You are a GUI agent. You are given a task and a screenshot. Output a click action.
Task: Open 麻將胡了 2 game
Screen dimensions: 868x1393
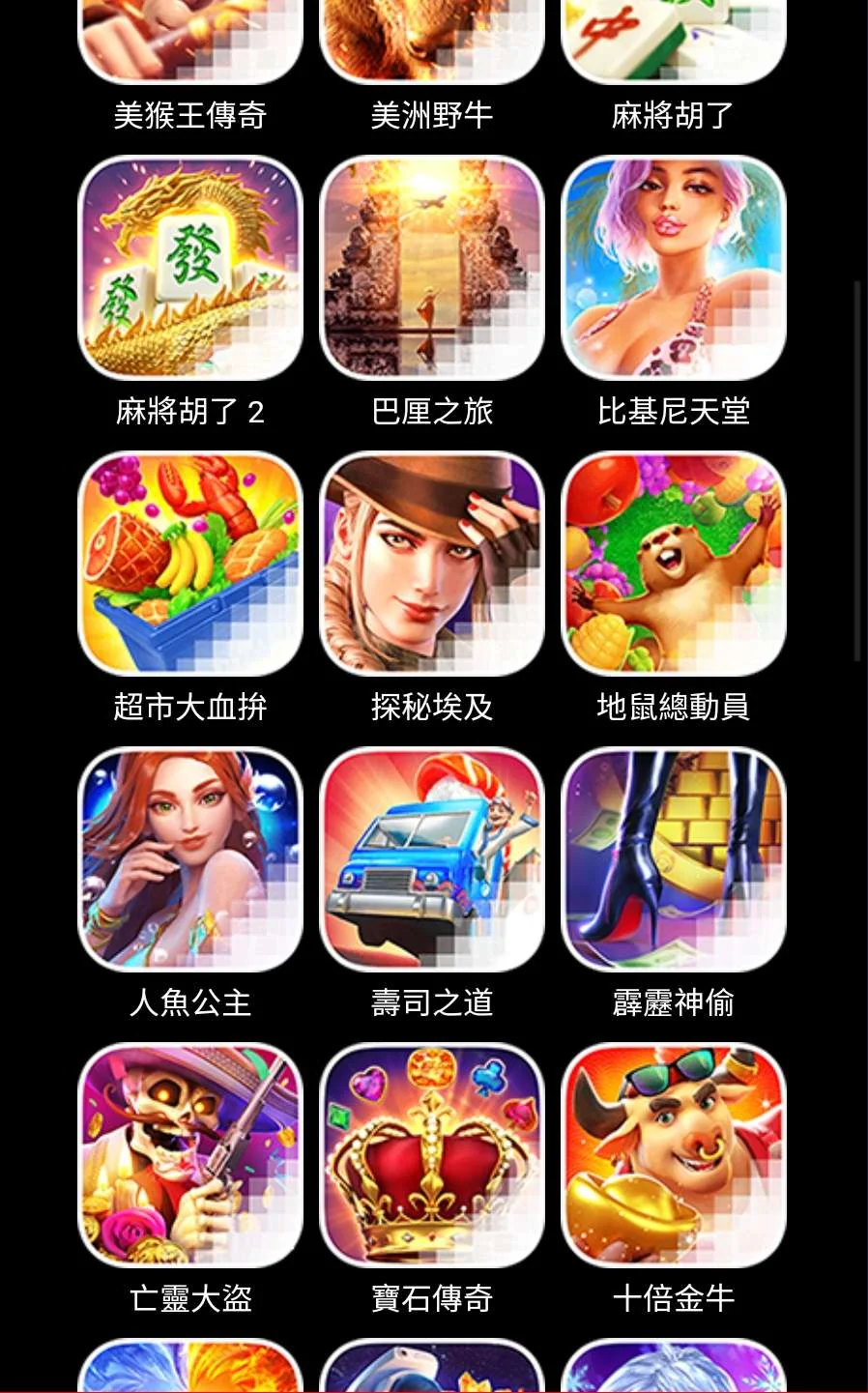click(x=190, y=269)
